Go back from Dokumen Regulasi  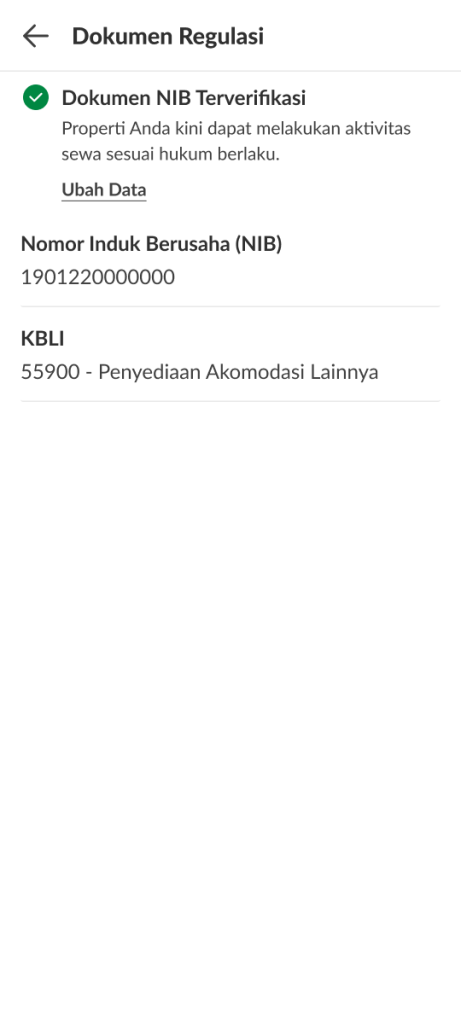pos(35,36)
